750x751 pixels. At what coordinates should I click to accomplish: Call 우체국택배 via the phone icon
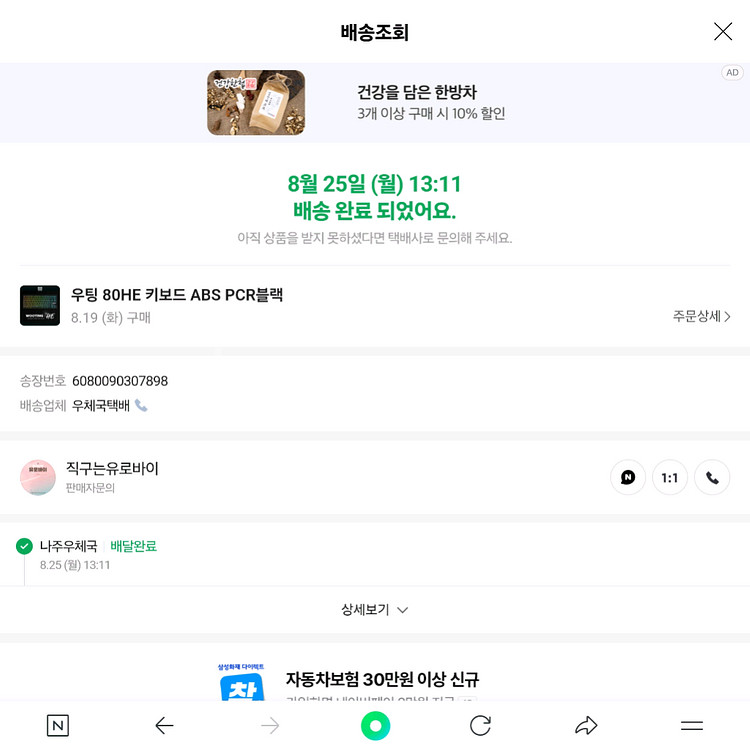[141, 406]
